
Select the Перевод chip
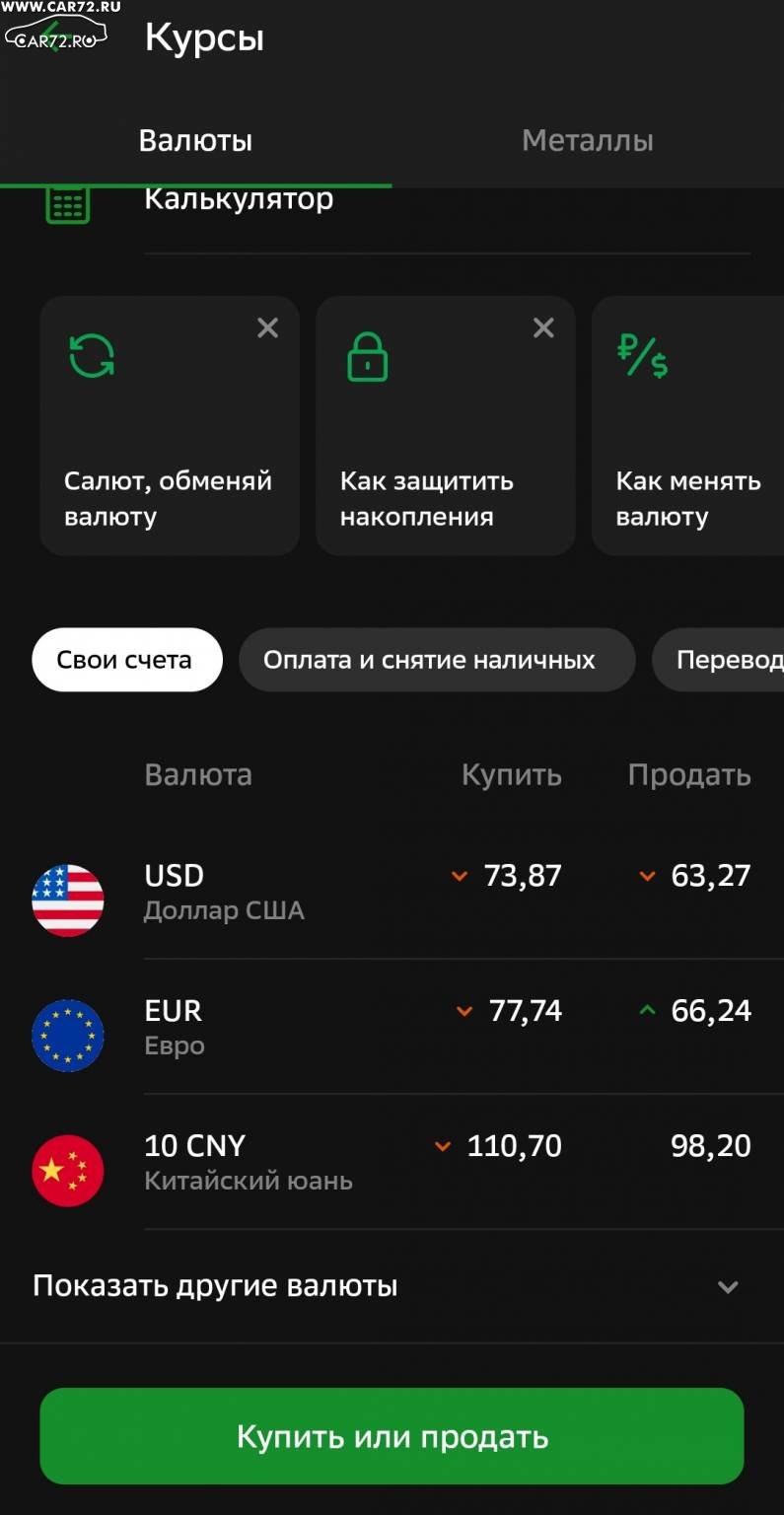click(718, 660)
